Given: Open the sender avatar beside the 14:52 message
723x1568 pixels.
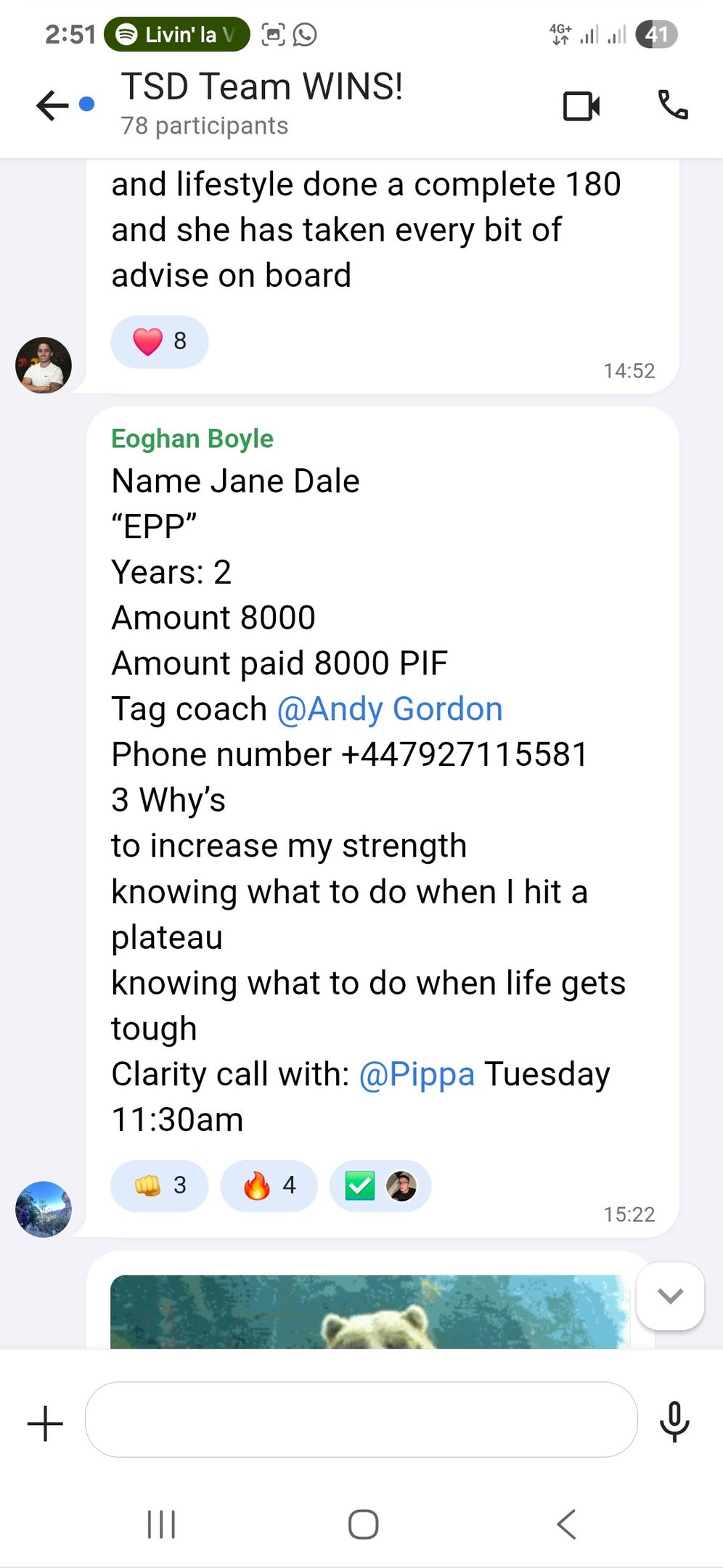Looking at the screenshot, I should [x=44, y=364].
